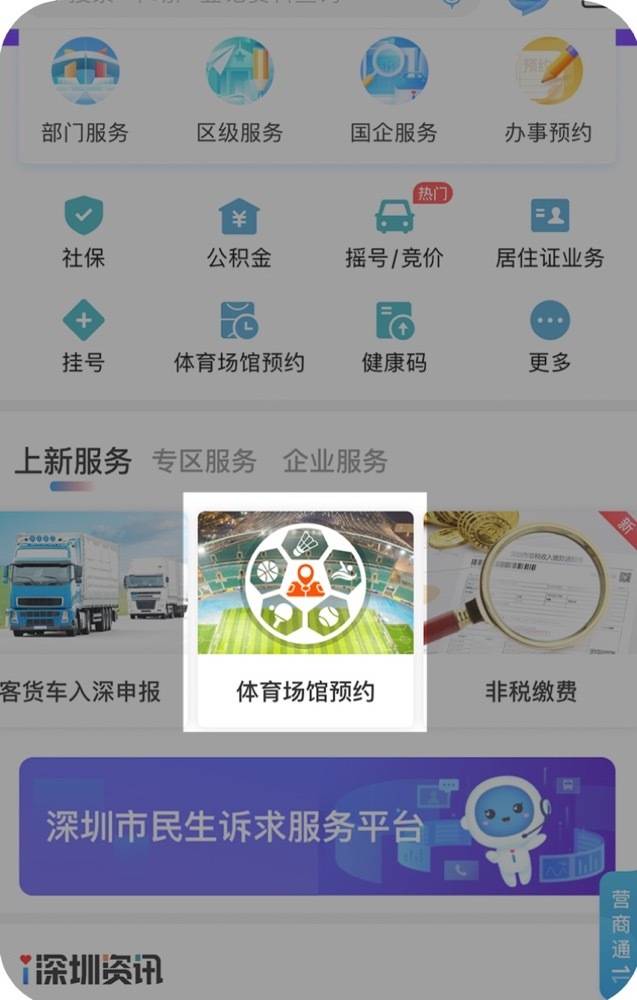Screen dimensions: 637x1000
Task: Open 办事预约 appointment booking
Action: tap(548, 92)
